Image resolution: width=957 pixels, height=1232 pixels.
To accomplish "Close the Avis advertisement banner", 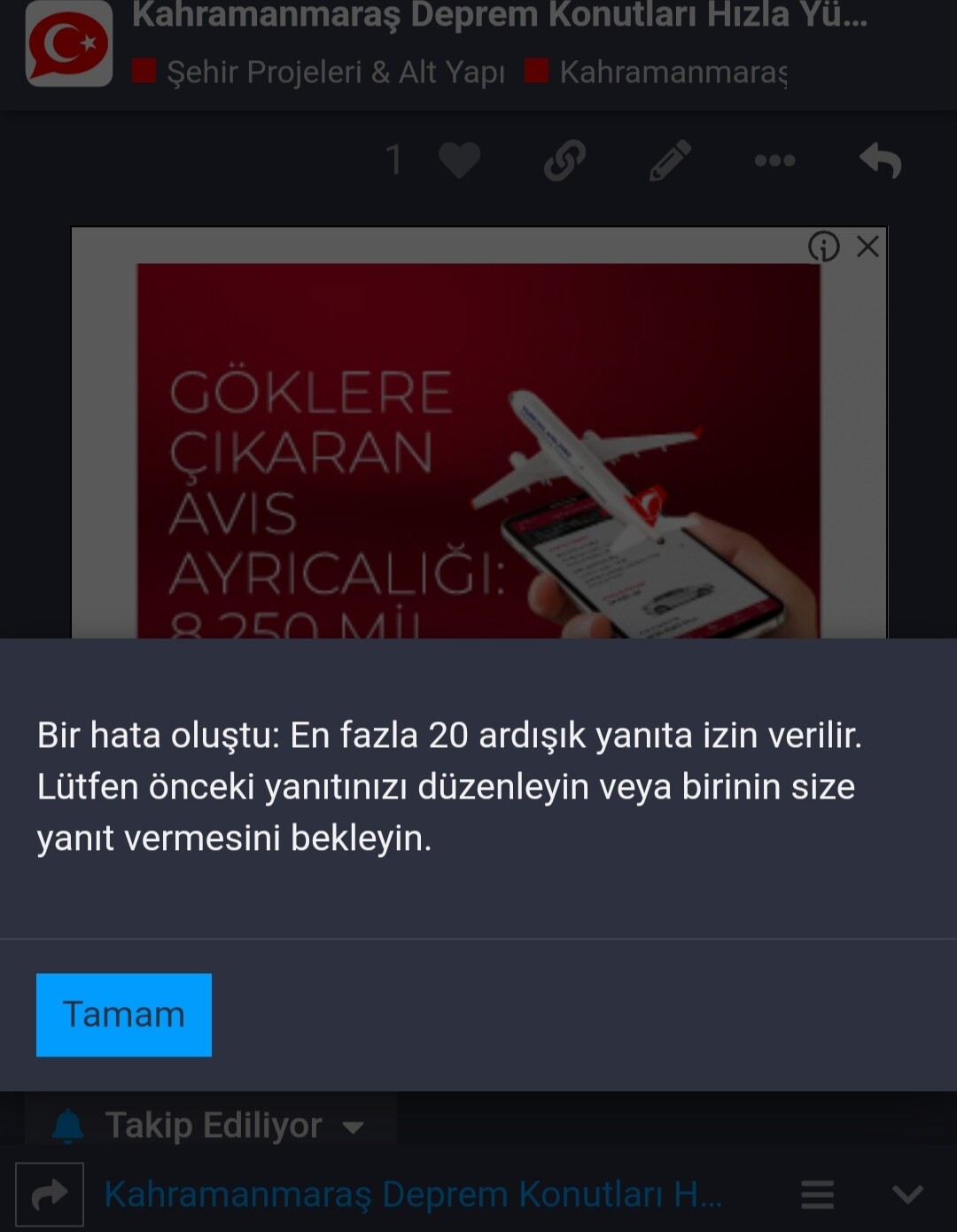I will pyautogui.click(x=868, y=246).
